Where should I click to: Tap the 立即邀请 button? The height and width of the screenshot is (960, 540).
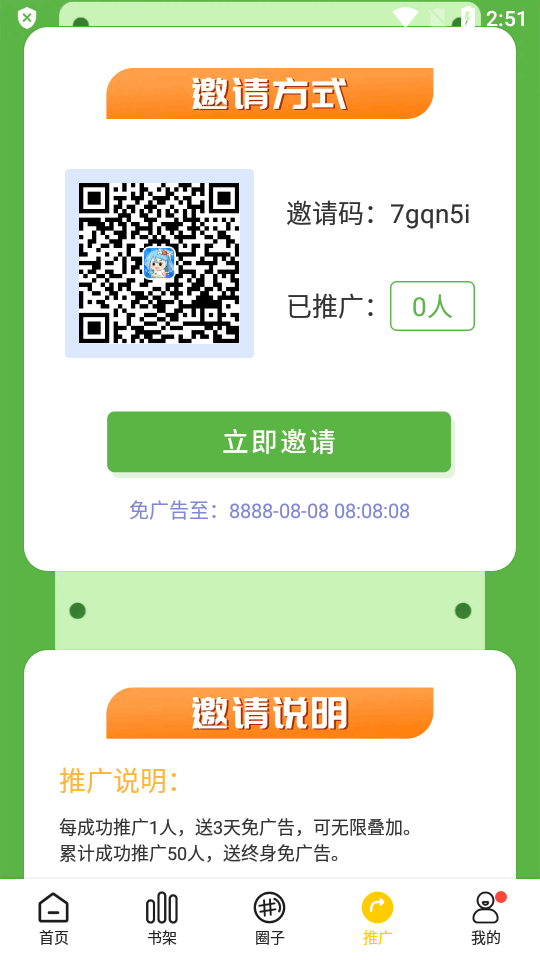(279, 441)
